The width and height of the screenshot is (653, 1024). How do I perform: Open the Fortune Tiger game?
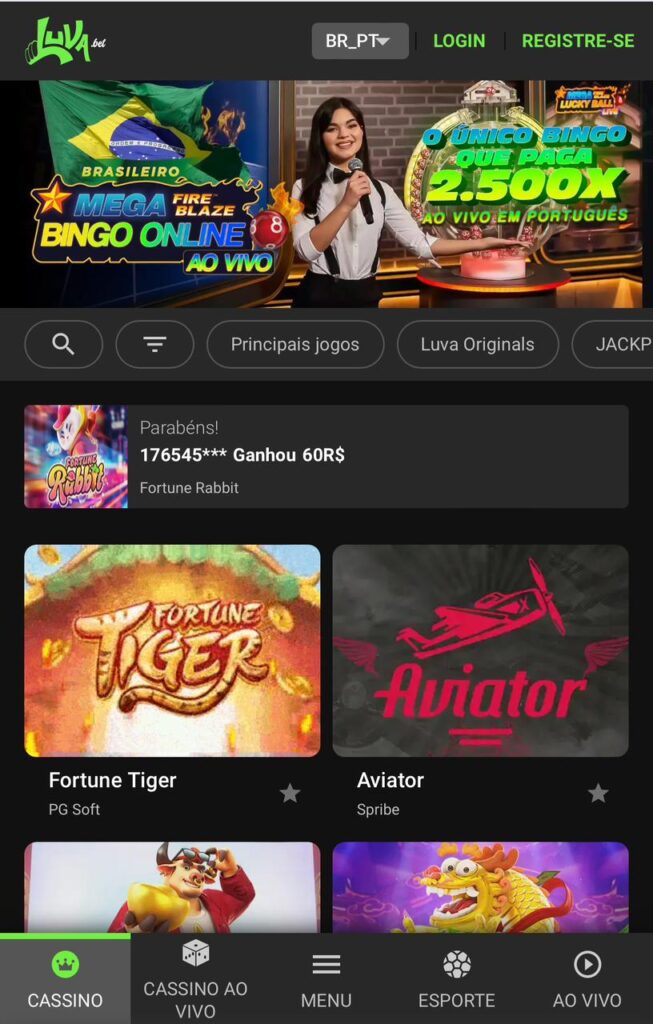pos(172,650)
